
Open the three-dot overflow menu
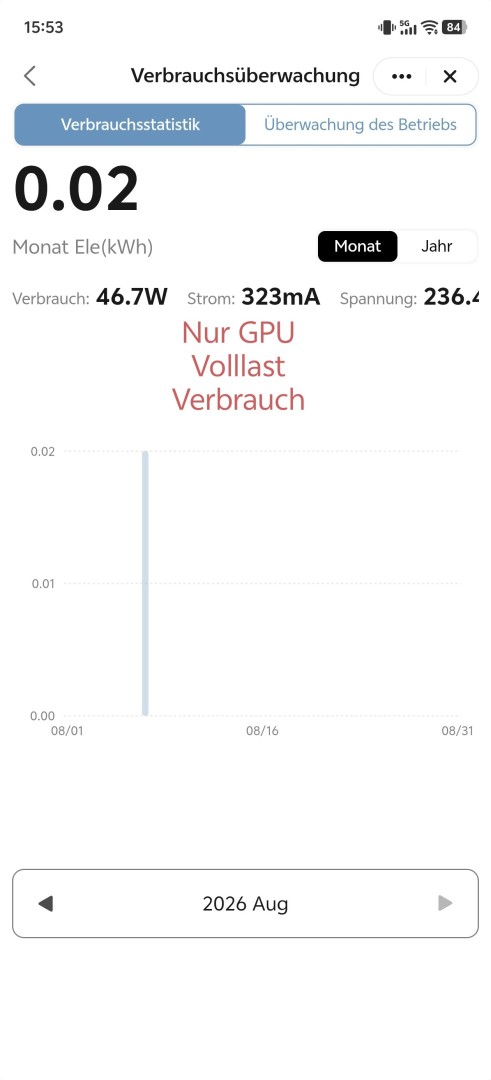401,76
